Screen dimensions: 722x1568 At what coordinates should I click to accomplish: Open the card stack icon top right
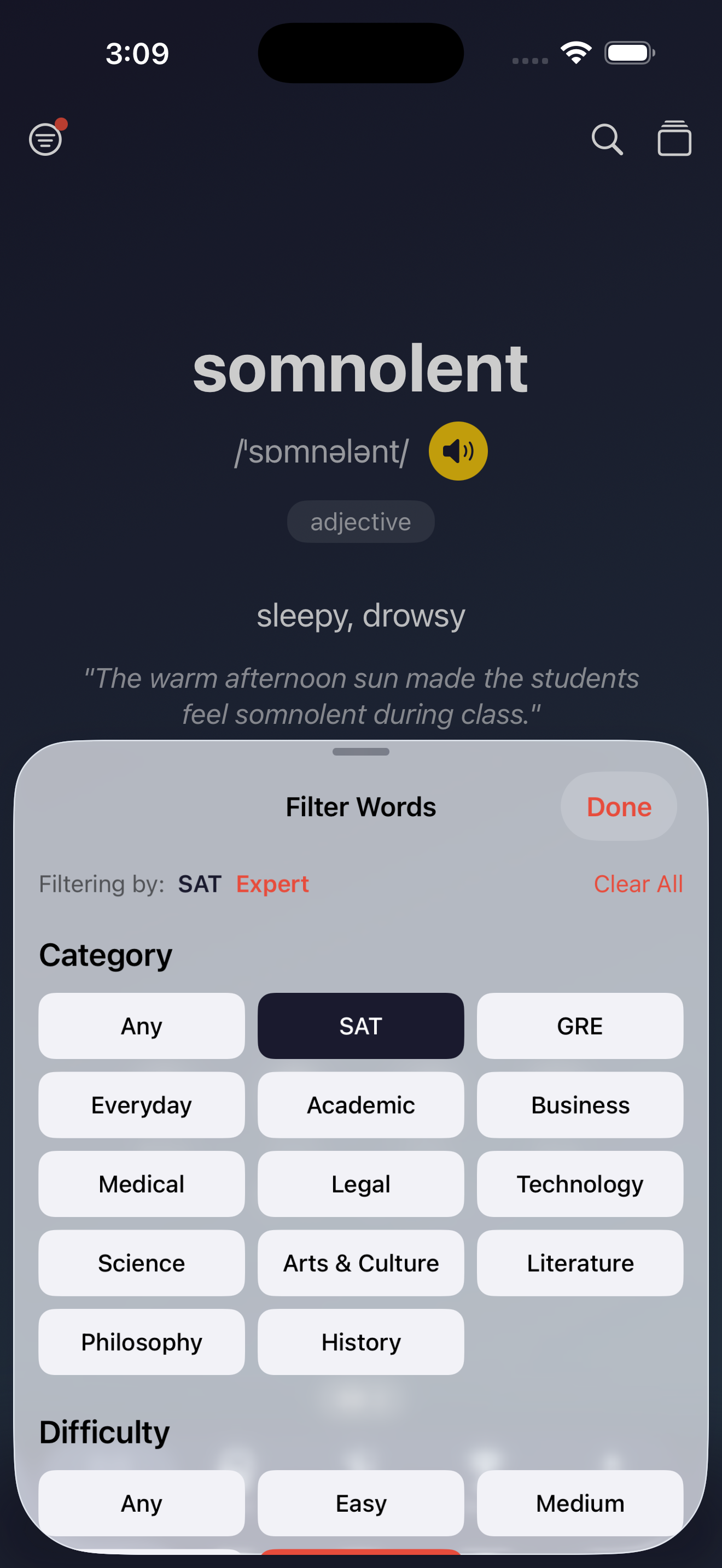674,139
